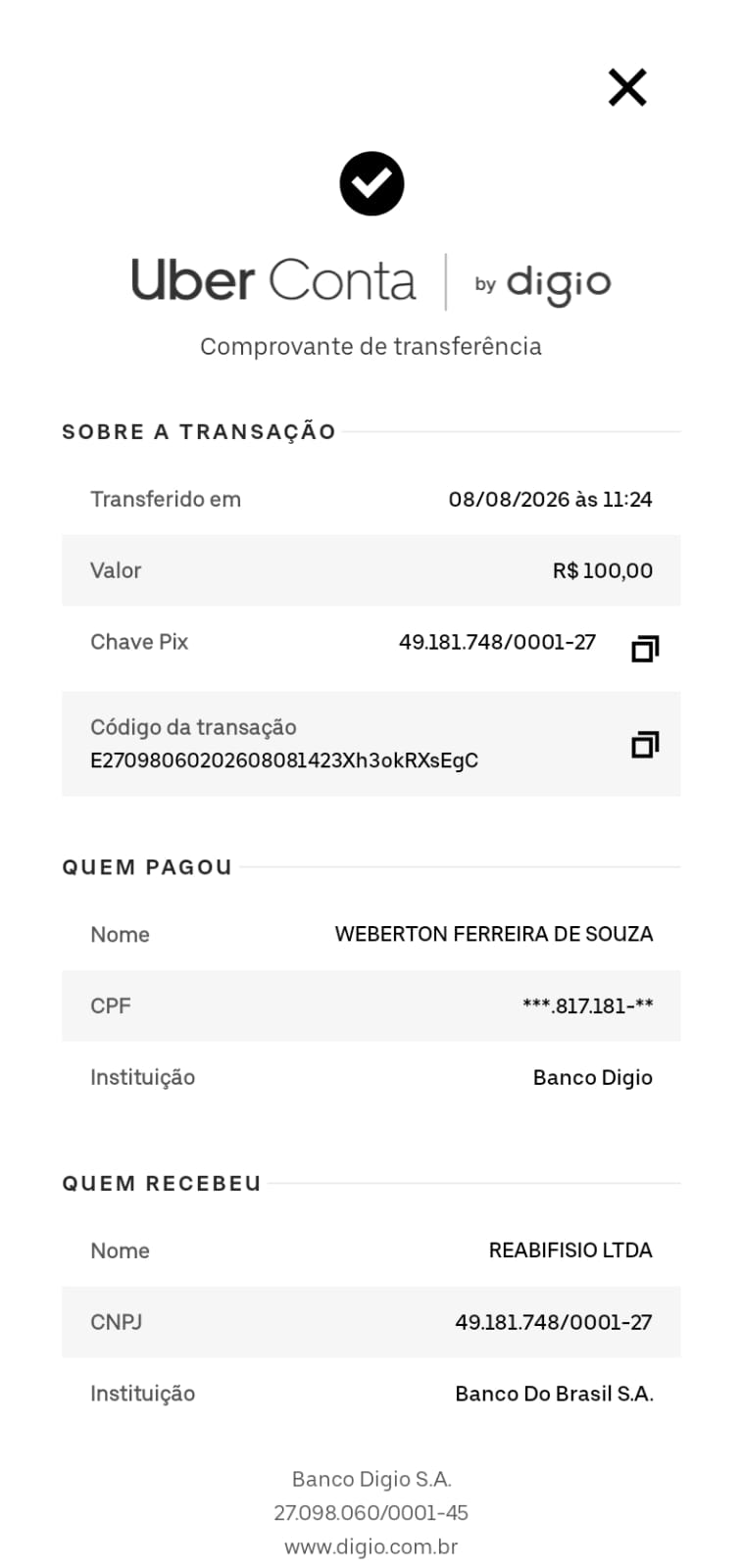The width and height of the screenshot is (743, 1568).
Task: Copy the Chave Pix number
Action: click(x=644, y=648)
